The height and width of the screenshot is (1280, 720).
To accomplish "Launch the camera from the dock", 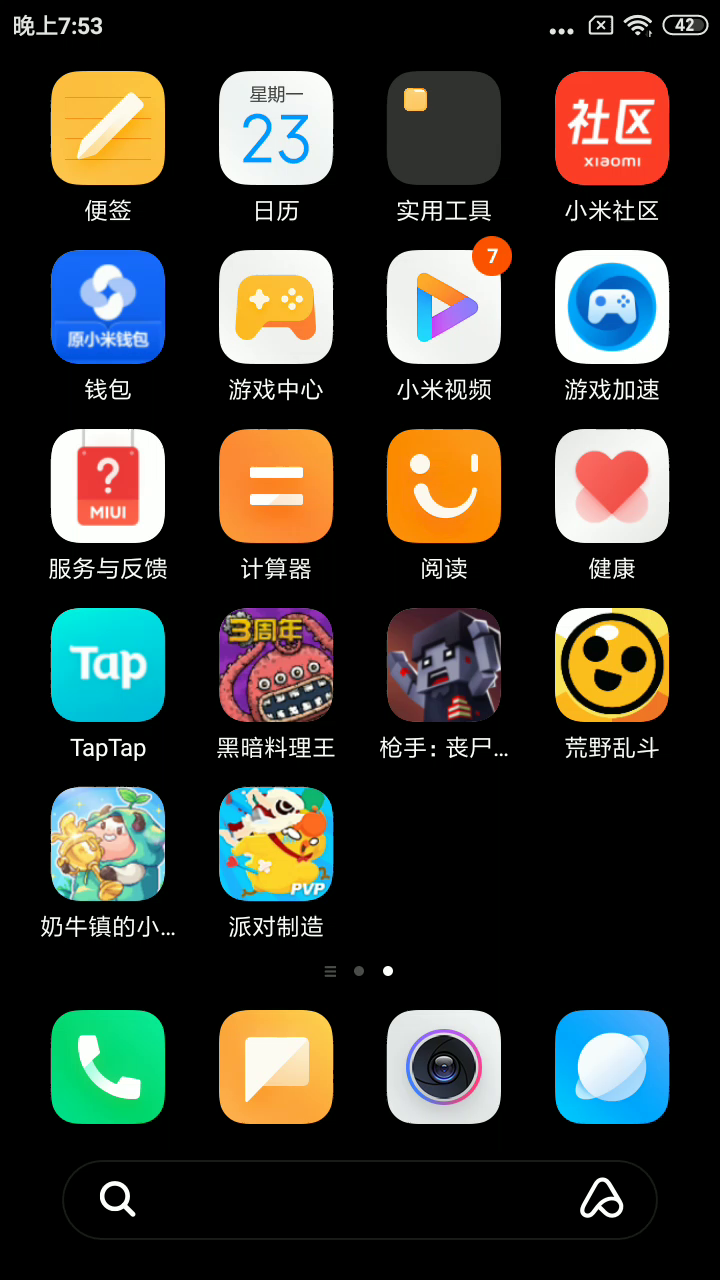I will (x=444, y=1067).
